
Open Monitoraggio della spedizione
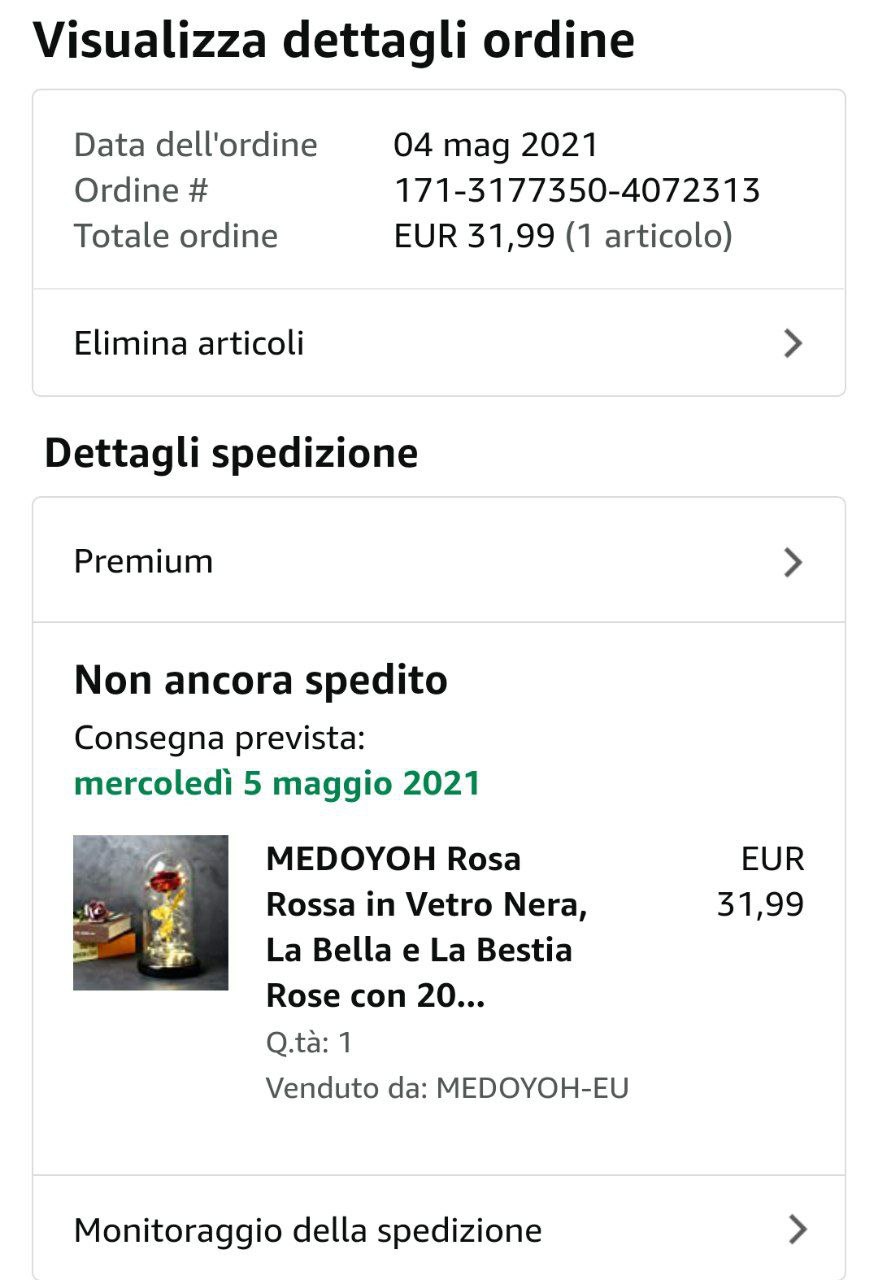[x=438, y=1229]
